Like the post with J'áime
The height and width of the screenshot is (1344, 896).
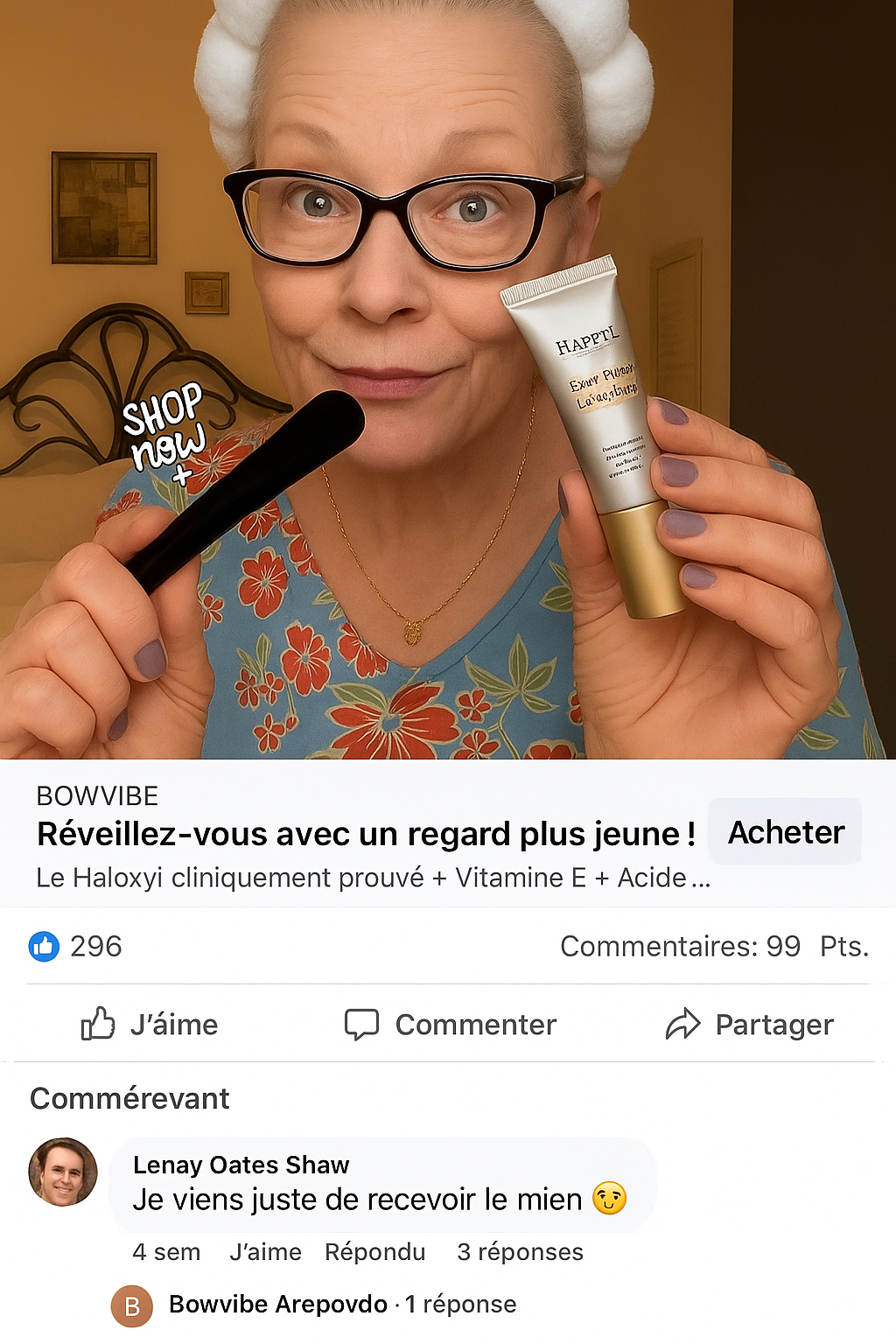point(150,1024)
